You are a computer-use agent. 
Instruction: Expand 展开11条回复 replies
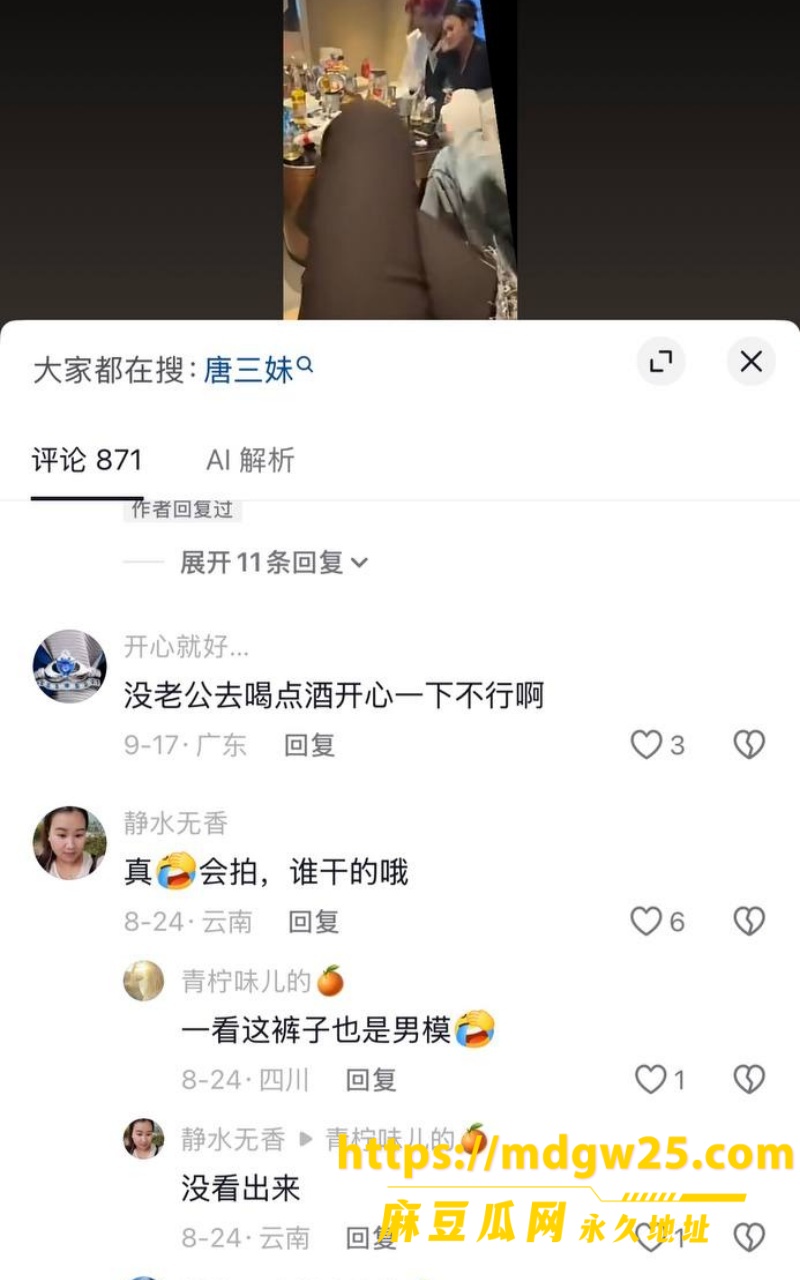(x=274, y=562)
